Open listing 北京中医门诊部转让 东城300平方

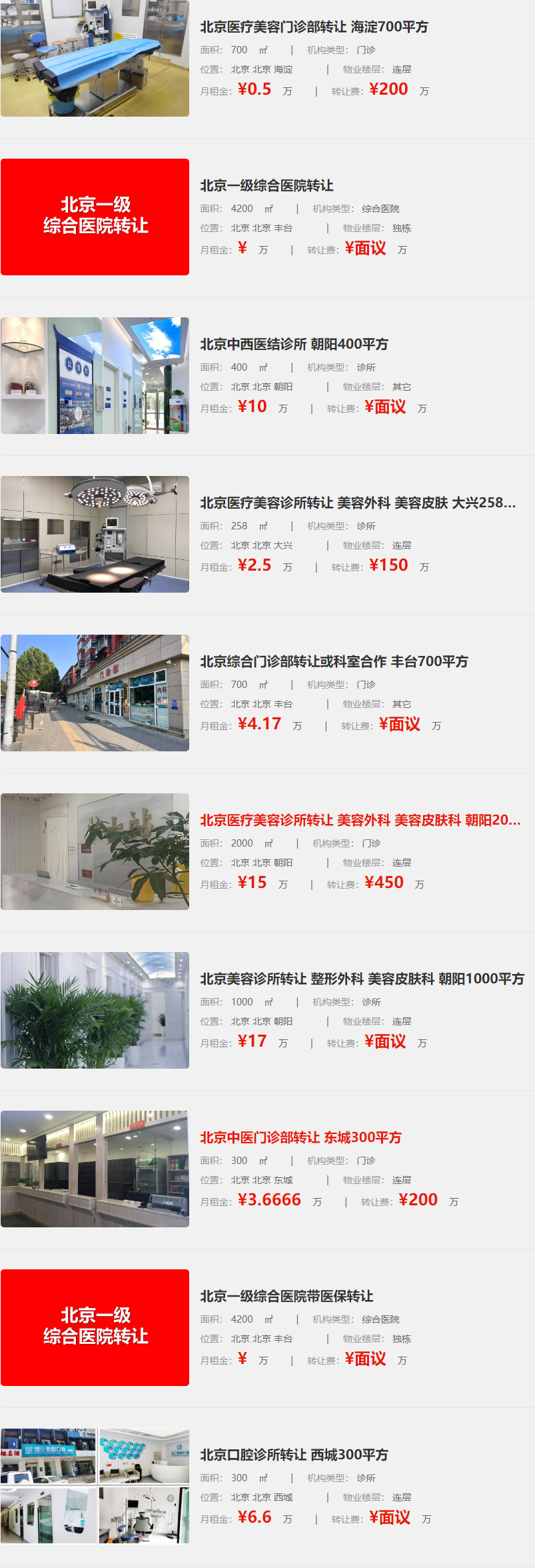[x=300, y=1138]
